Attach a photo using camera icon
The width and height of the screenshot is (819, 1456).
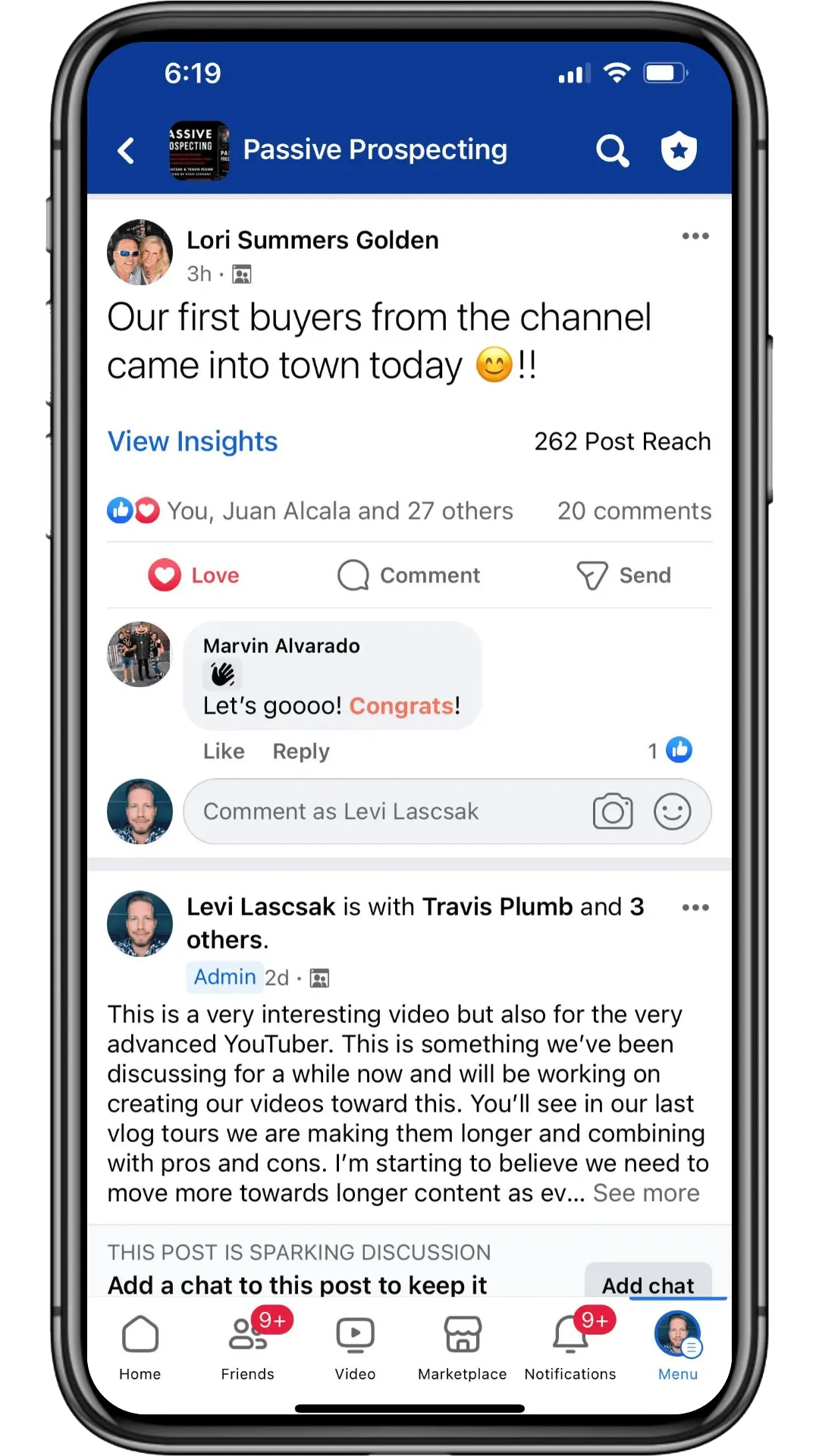pos(613,811)
